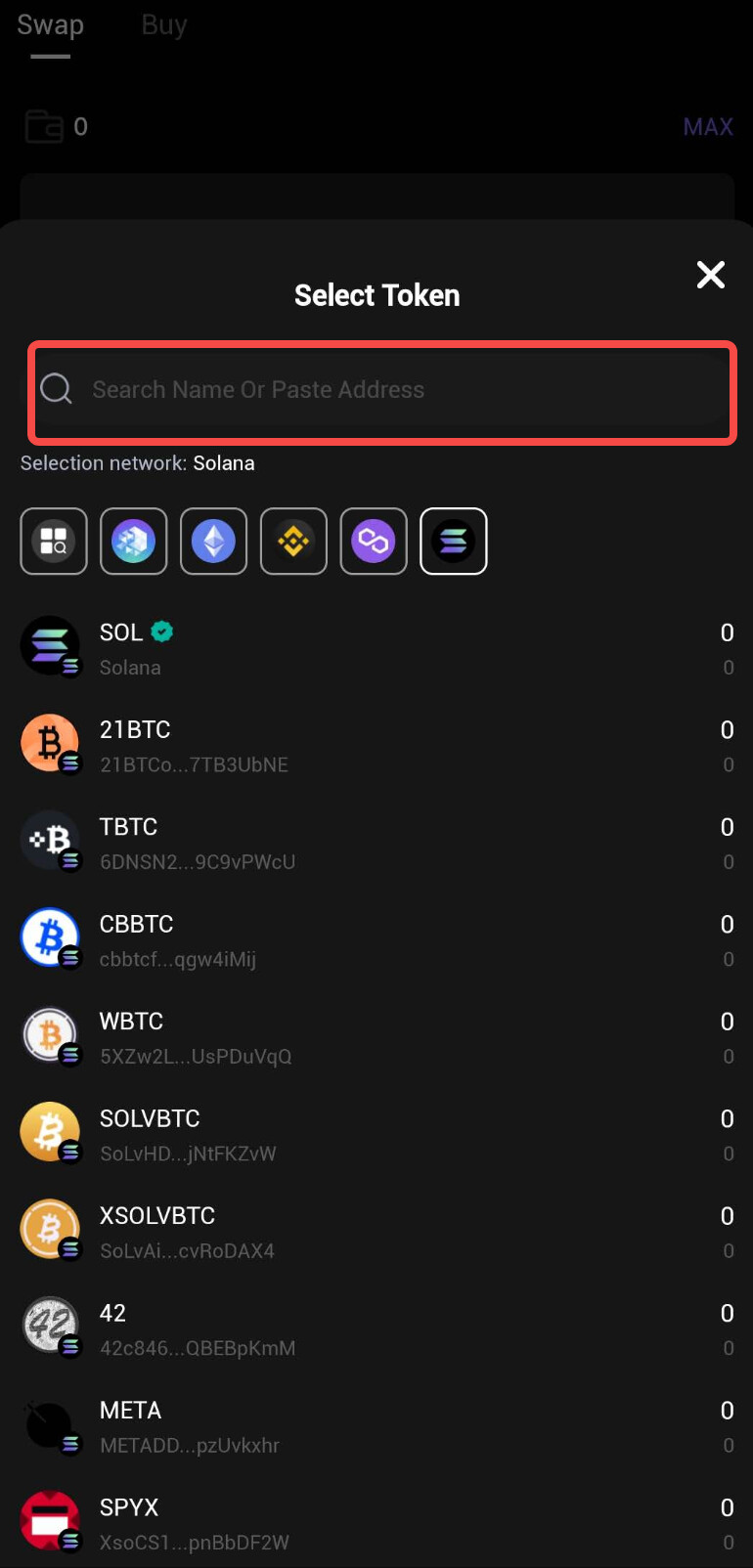Select TBTC from the token list

pos(376,844)
